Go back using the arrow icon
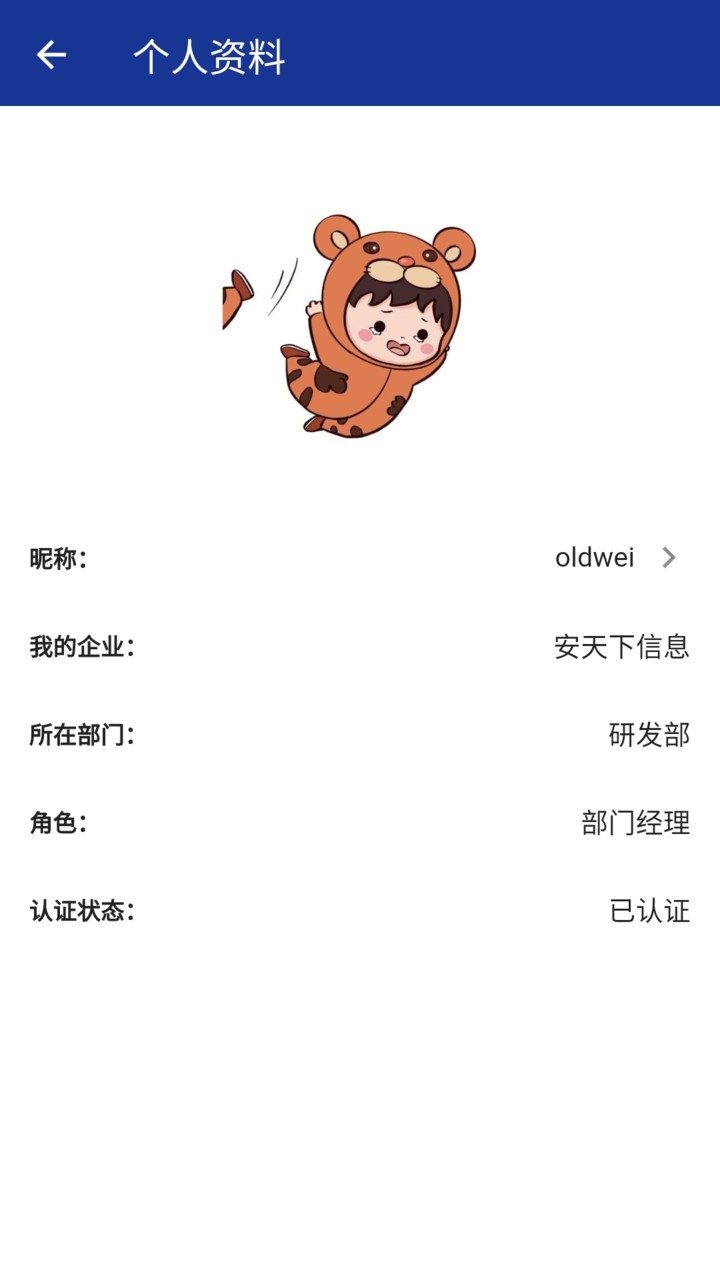Image resolution: width=720 pixels, height=1280 pixels. coord(51,55)
